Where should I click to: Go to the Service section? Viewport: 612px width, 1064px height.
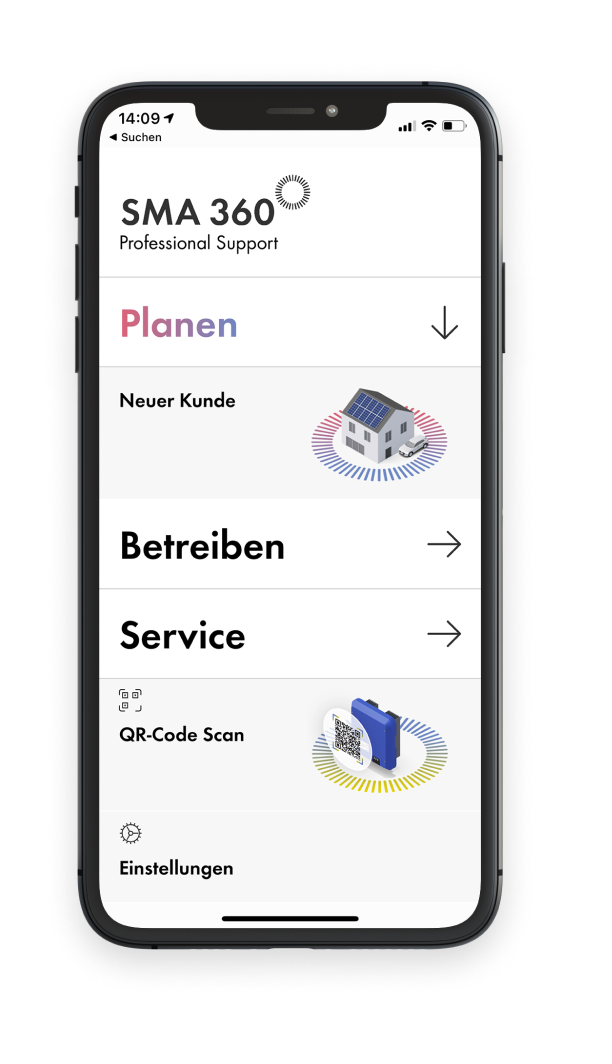click(290, 635)
